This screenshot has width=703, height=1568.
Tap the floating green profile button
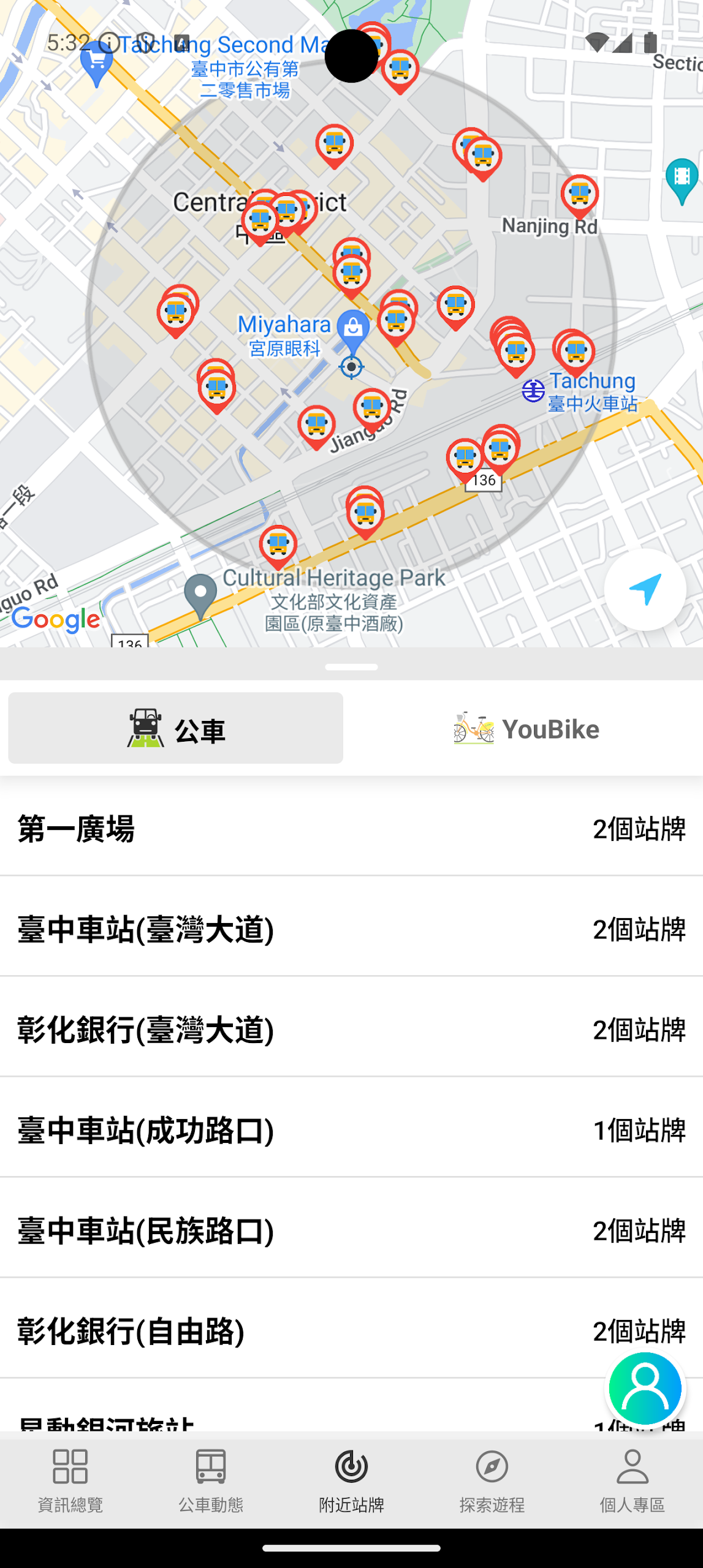coord(645,1389)
